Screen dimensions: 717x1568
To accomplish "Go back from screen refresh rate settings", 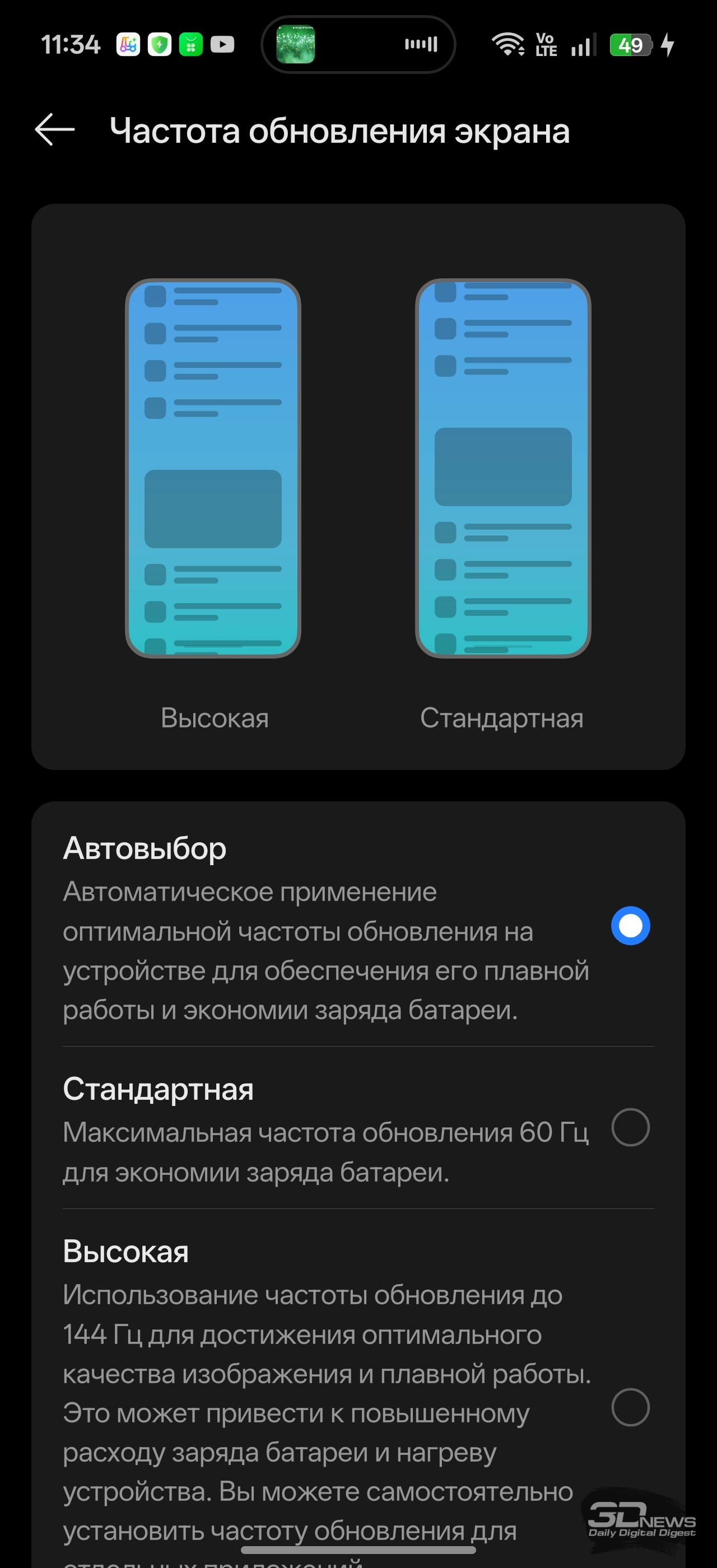I will (55, 130).
